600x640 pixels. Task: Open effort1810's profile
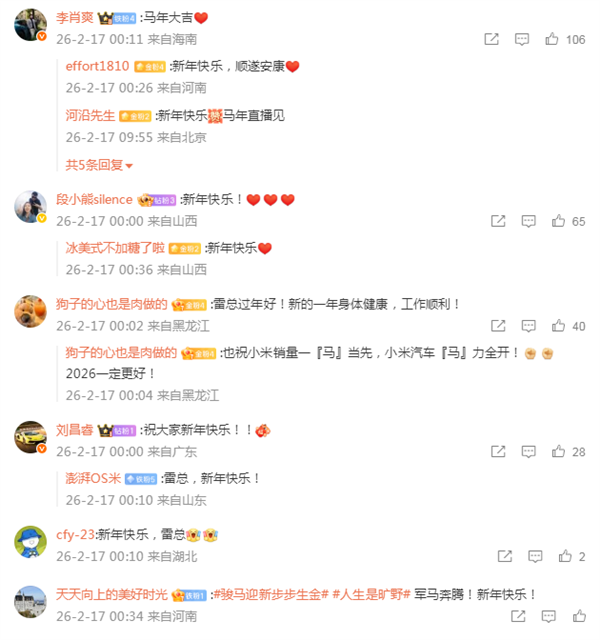point(98,66)
